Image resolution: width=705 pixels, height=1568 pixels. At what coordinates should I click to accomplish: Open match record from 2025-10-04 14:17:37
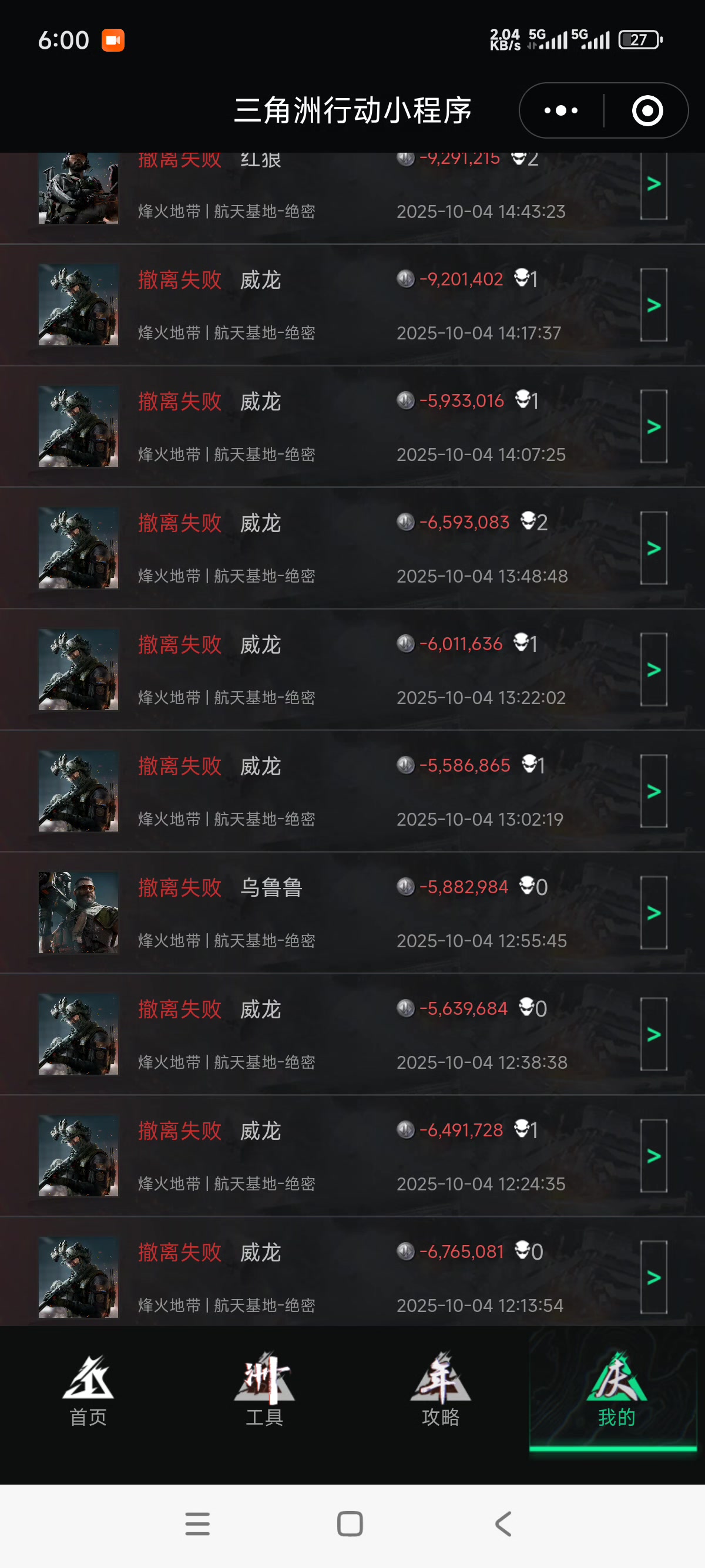click(x=653, y=304)
